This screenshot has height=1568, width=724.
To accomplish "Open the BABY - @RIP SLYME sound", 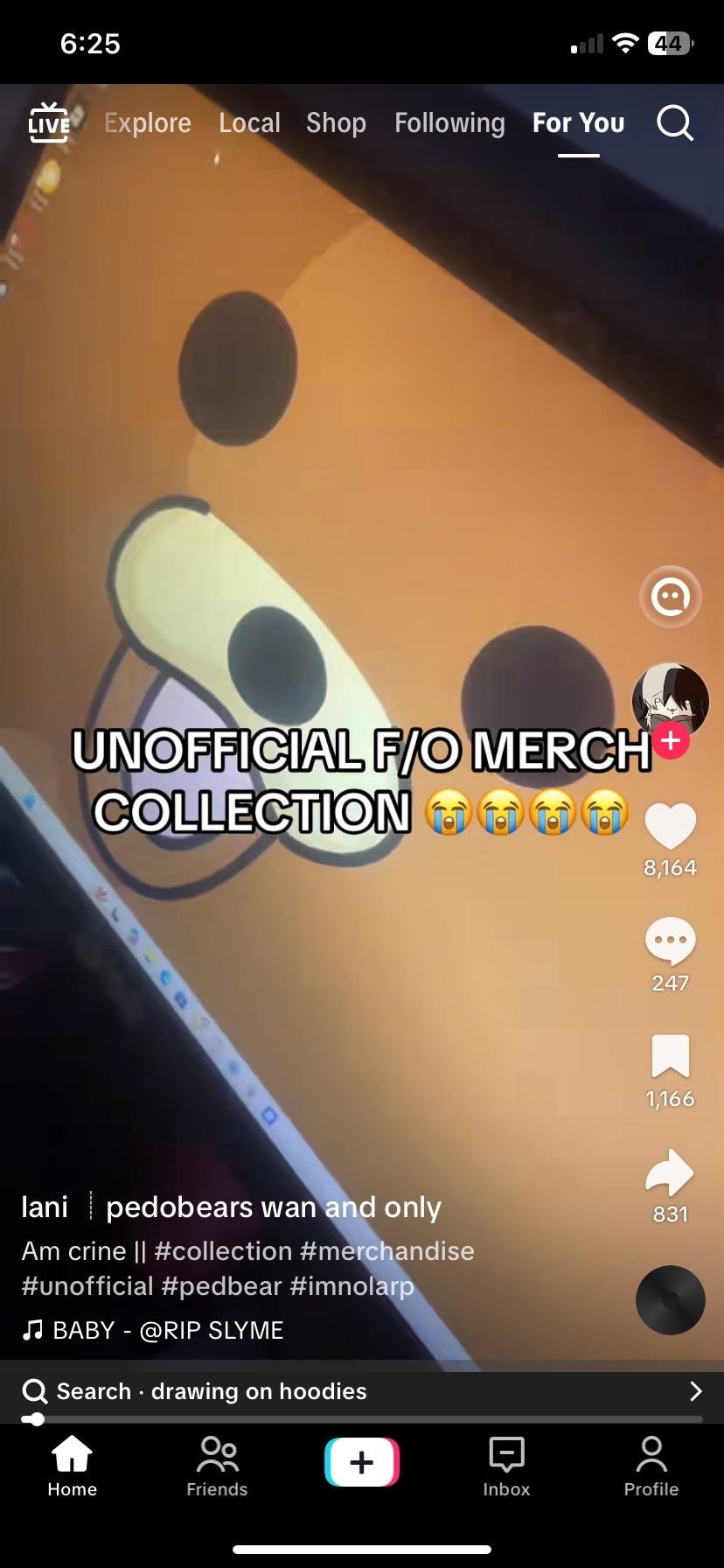I will click(166, 1330).
